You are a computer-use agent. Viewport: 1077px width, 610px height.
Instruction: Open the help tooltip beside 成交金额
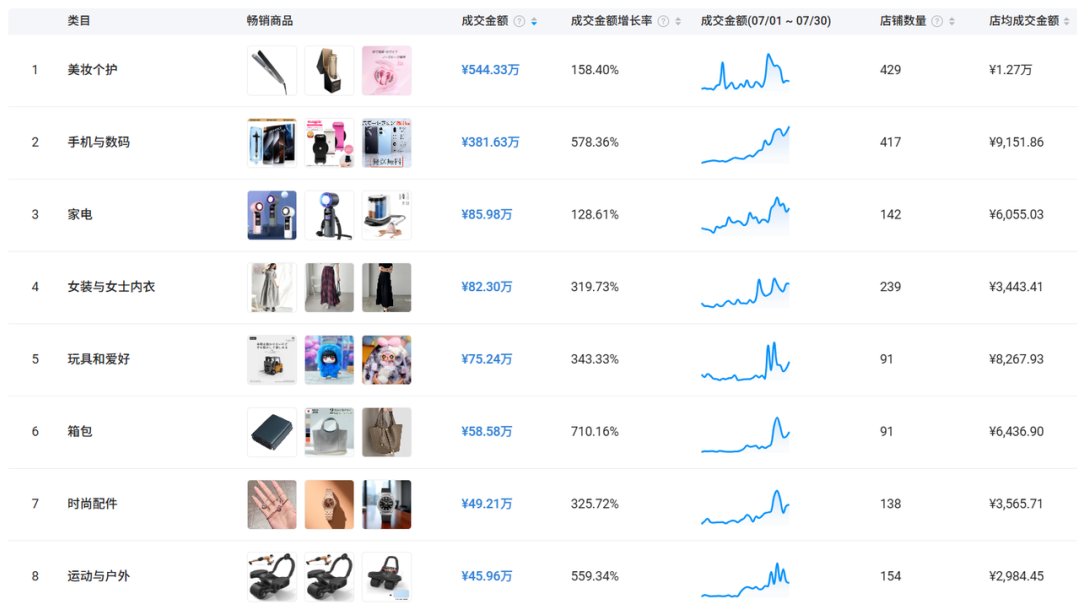(519, 21)
